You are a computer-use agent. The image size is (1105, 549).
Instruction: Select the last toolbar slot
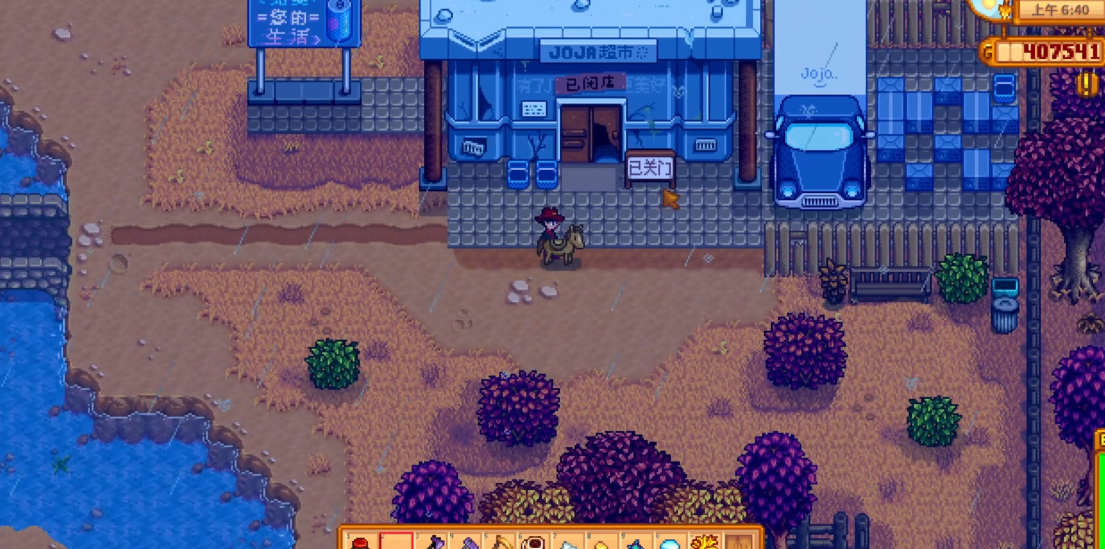[738, 543]
